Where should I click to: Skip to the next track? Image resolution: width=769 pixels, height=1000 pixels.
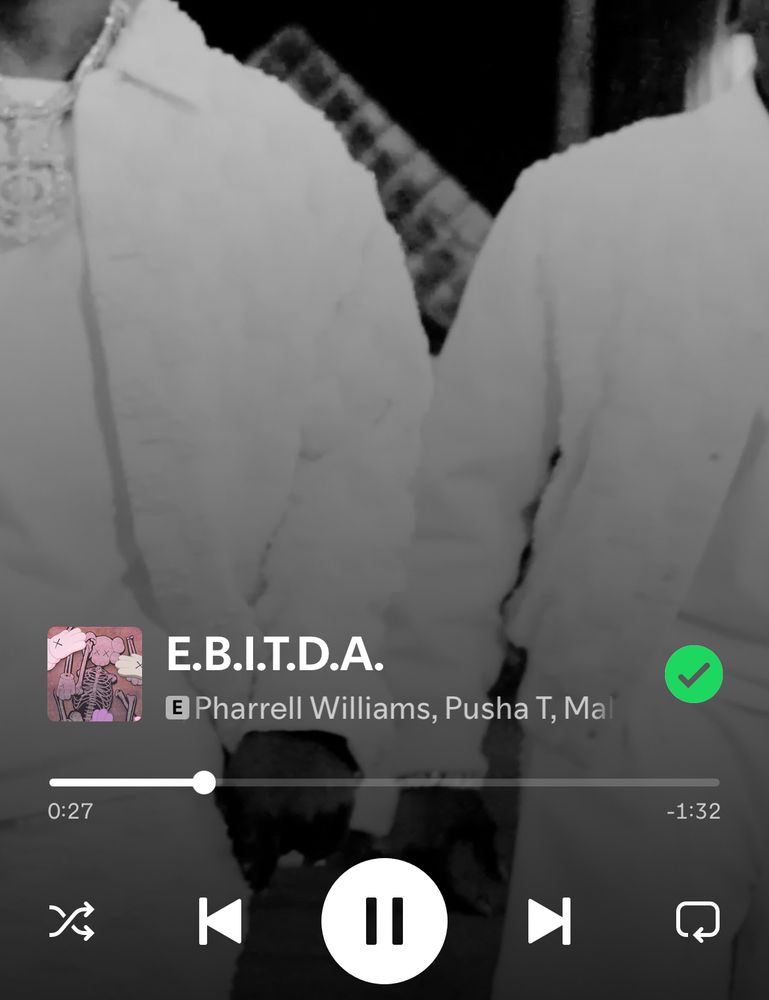[x=549, y=921]
